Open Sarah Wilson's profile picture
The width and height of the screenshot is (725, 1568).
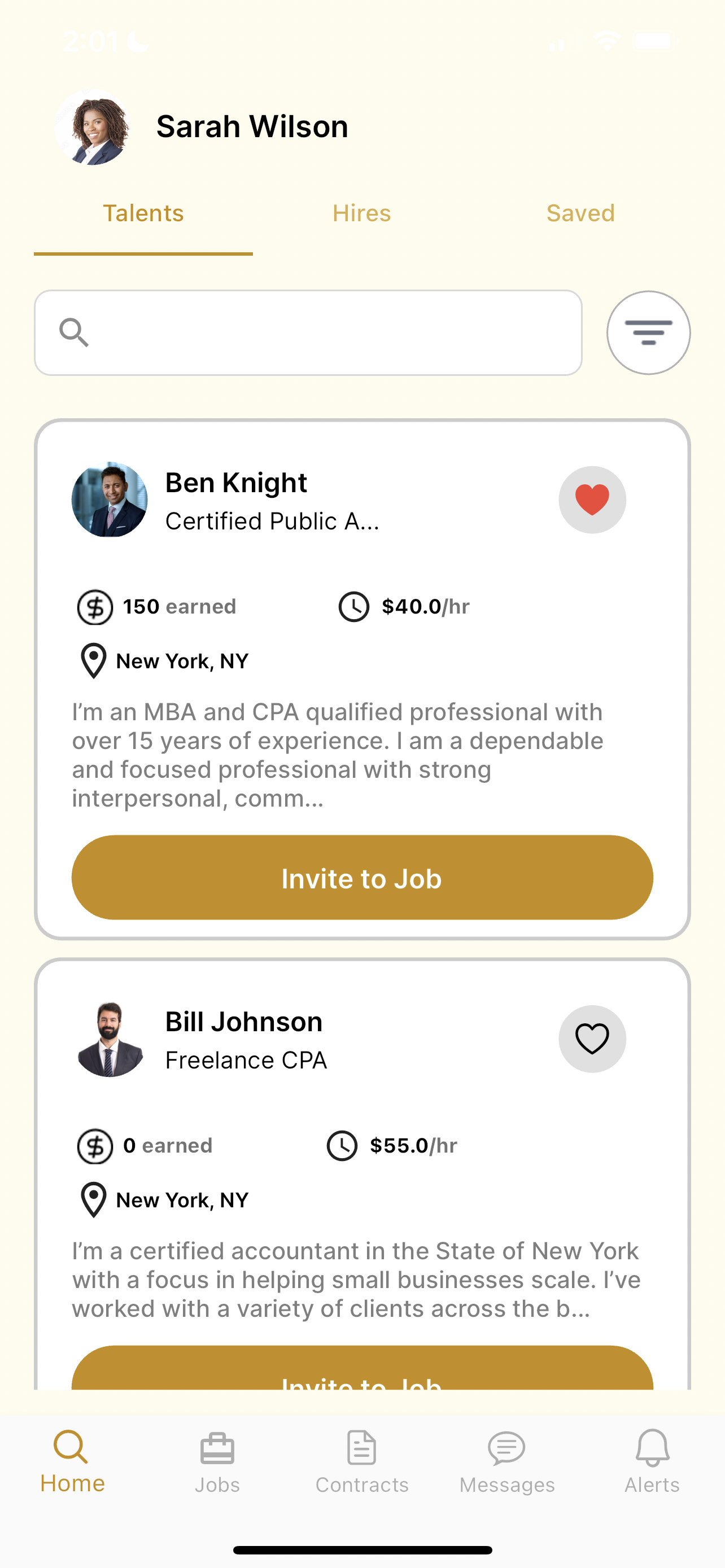[93, 127]
